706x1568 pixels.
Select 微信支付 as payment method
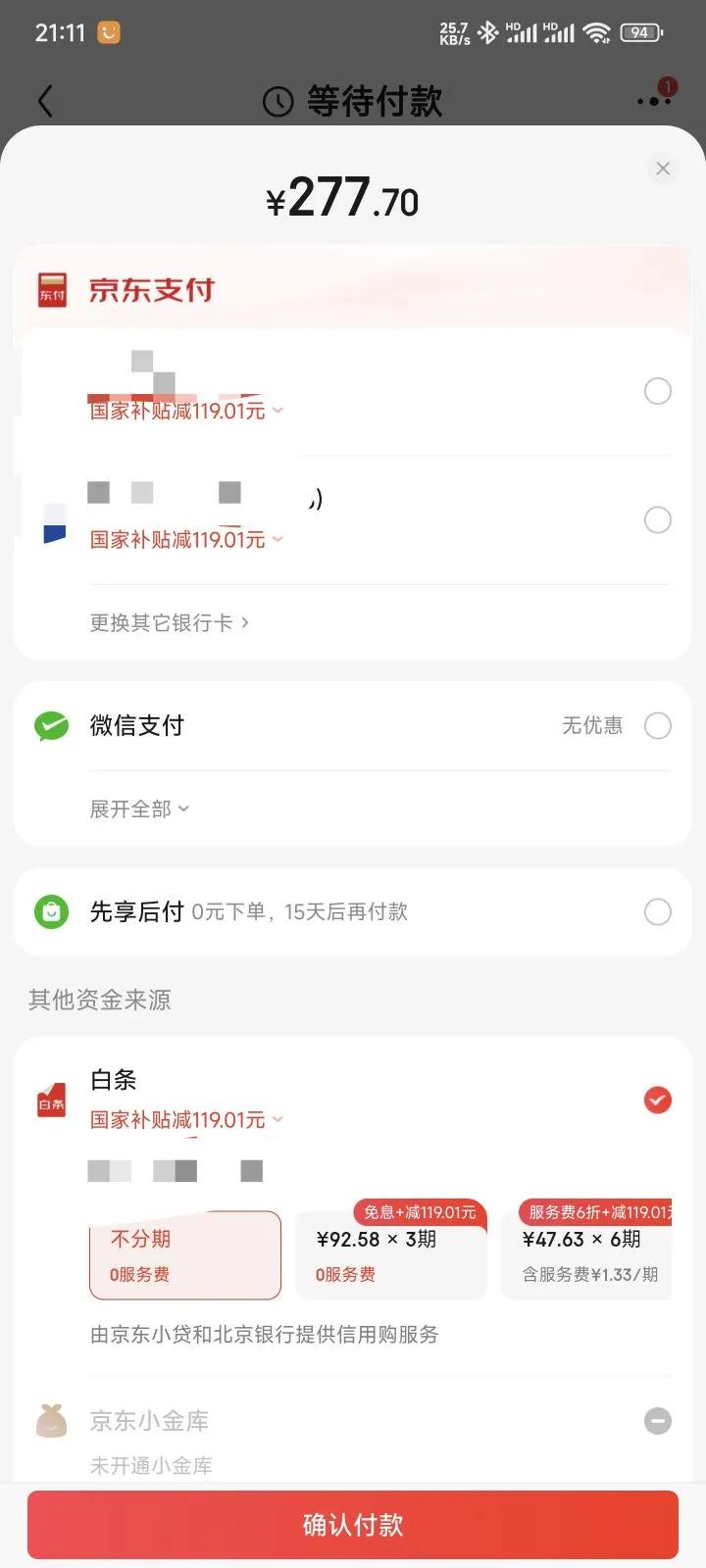click(x=657, y=726)
